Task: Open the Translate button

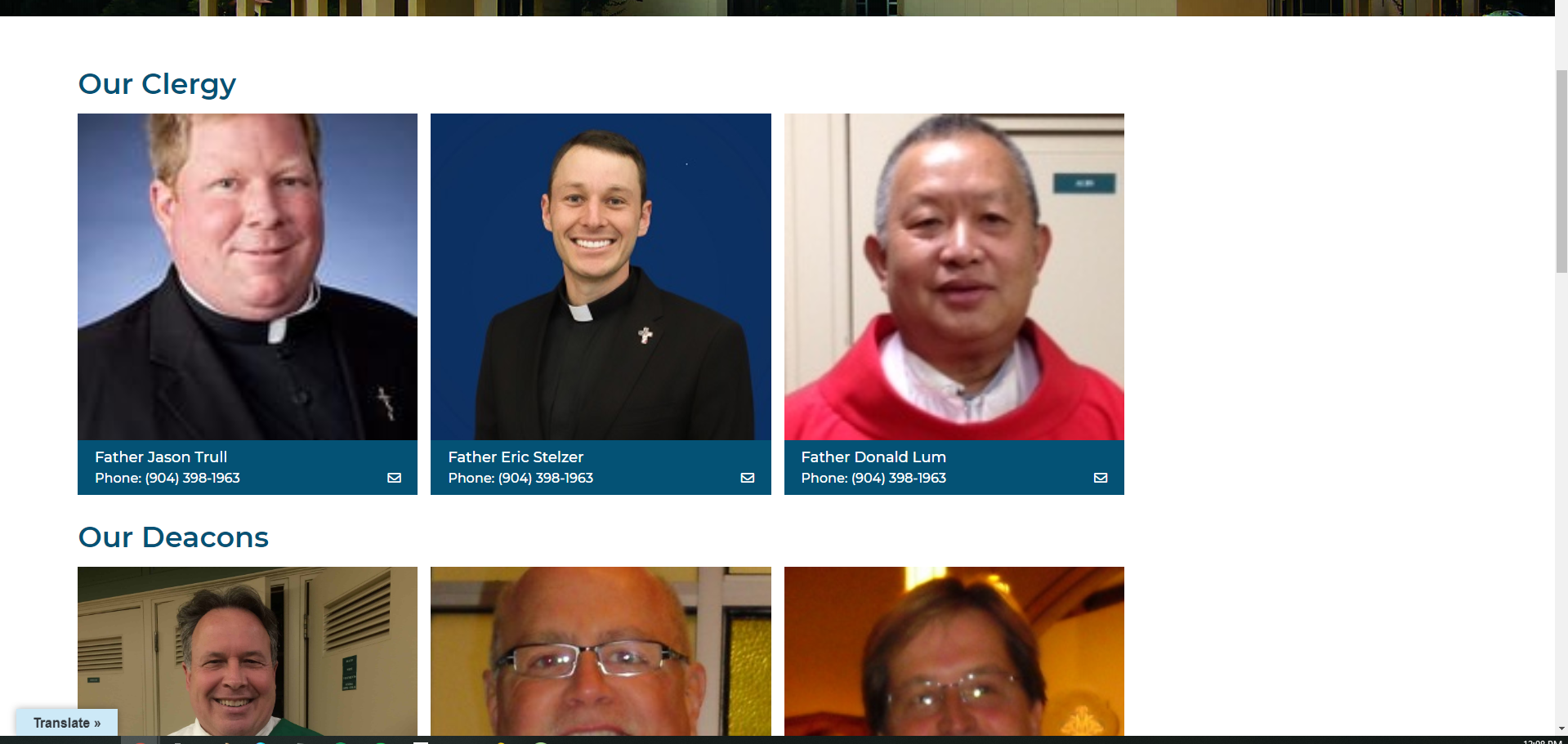Action: [67, 723]
